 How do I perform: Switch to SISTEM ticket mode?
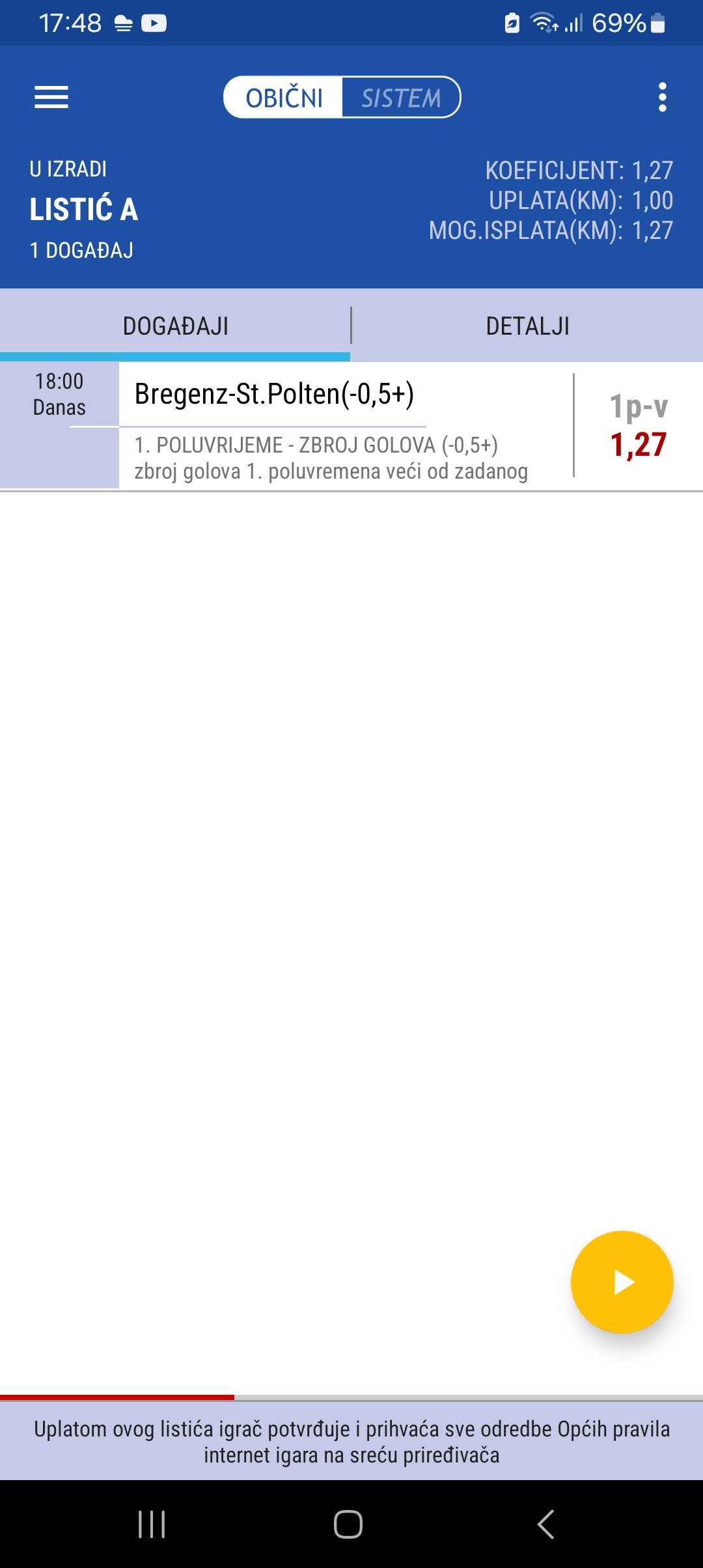coord(401,98)
